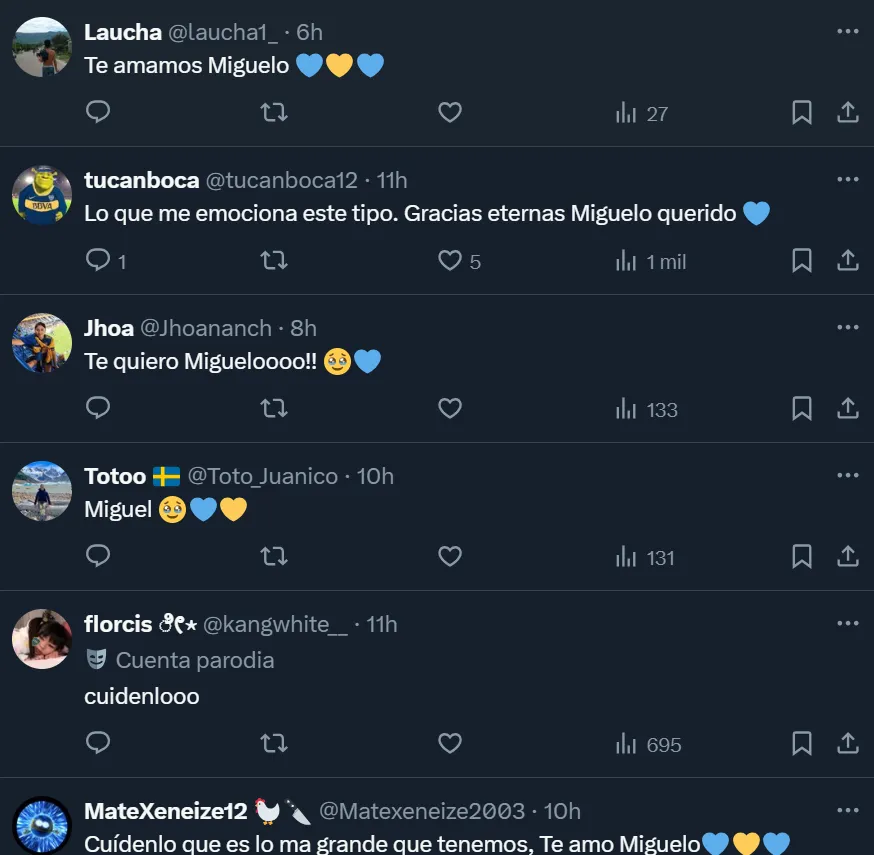Image resolution: width=874 pixels, height=855 pixels.
Task: Open Jhoa's profile picture
Action: point(42,342)
